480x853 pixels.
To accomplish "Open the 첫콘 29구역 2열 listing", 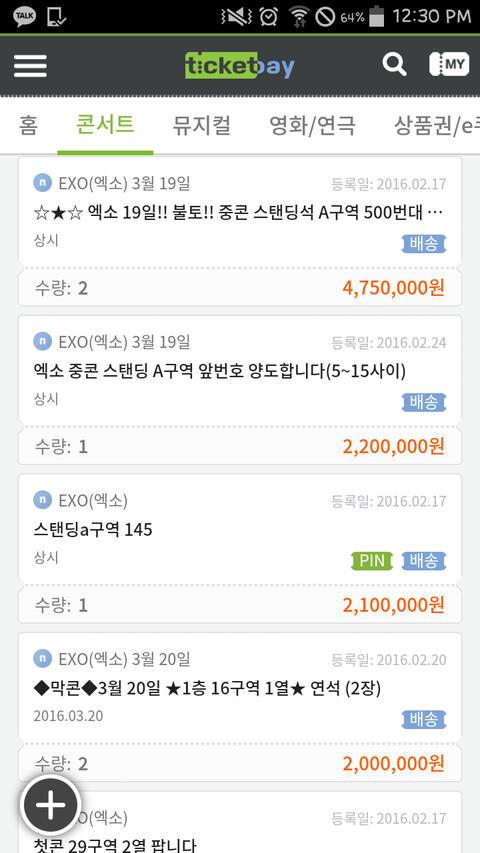I will [x=240, y=822].
